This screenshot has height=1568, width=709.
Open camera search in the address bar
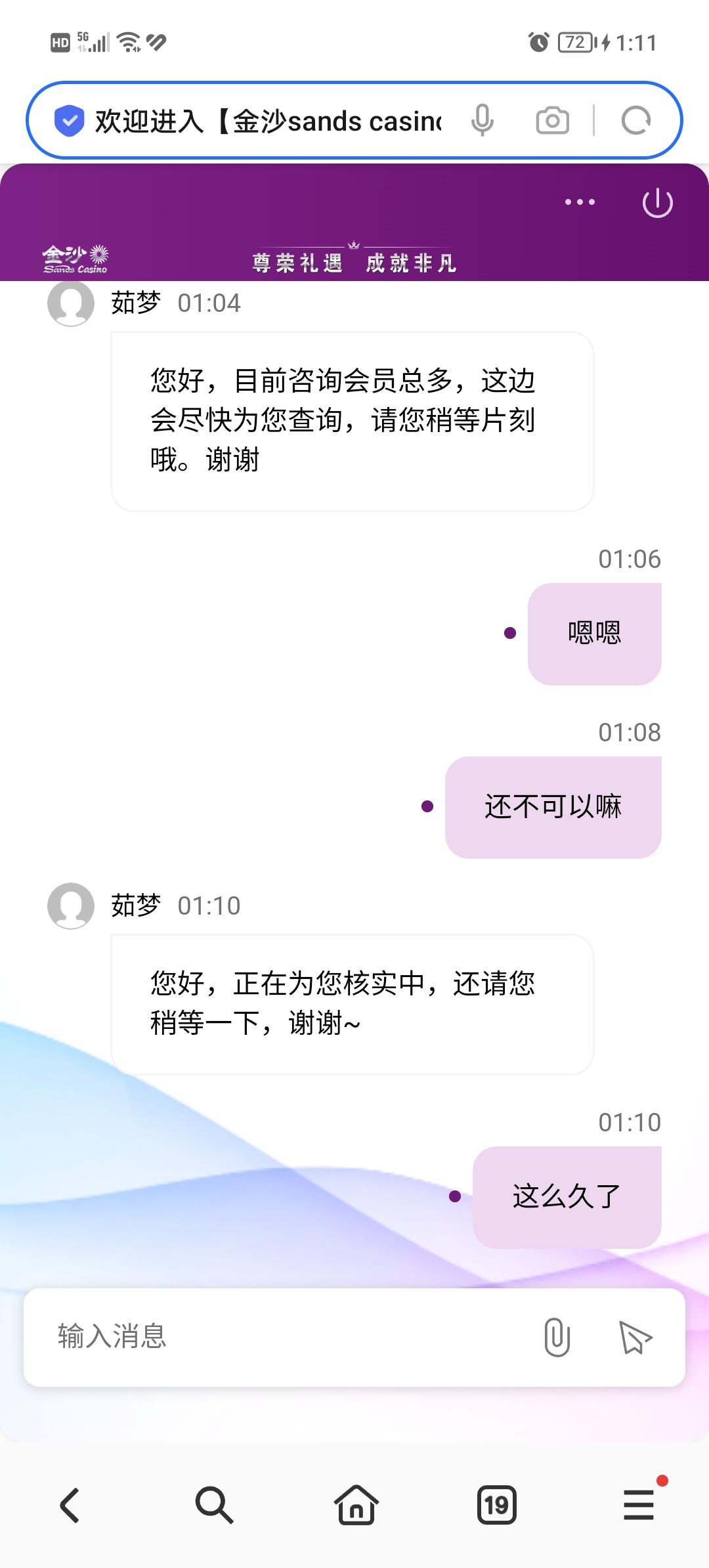(x=553, y=121)
